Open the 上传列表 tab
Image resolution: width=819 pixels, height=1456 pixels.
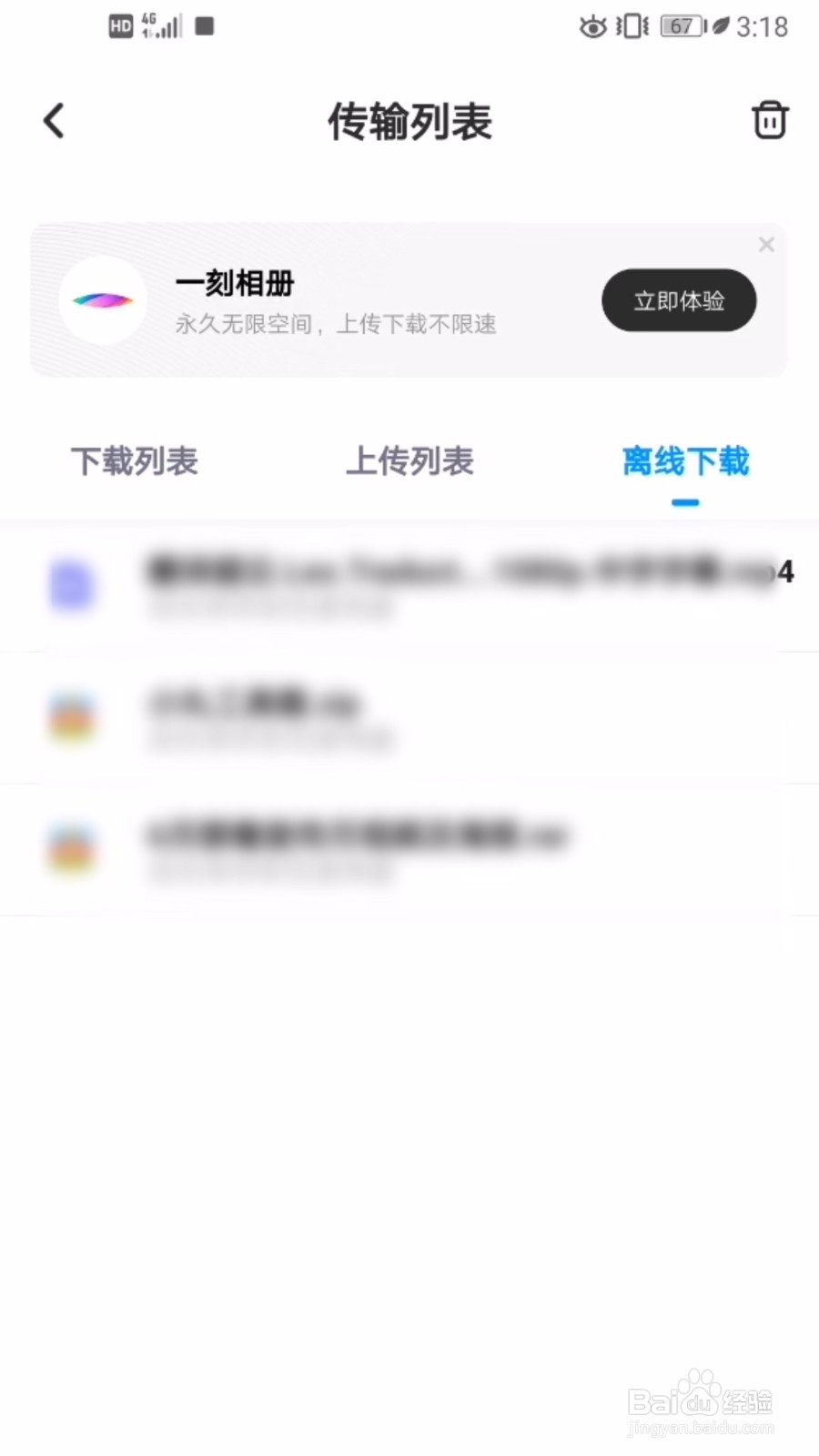click(x=410, y=462)
